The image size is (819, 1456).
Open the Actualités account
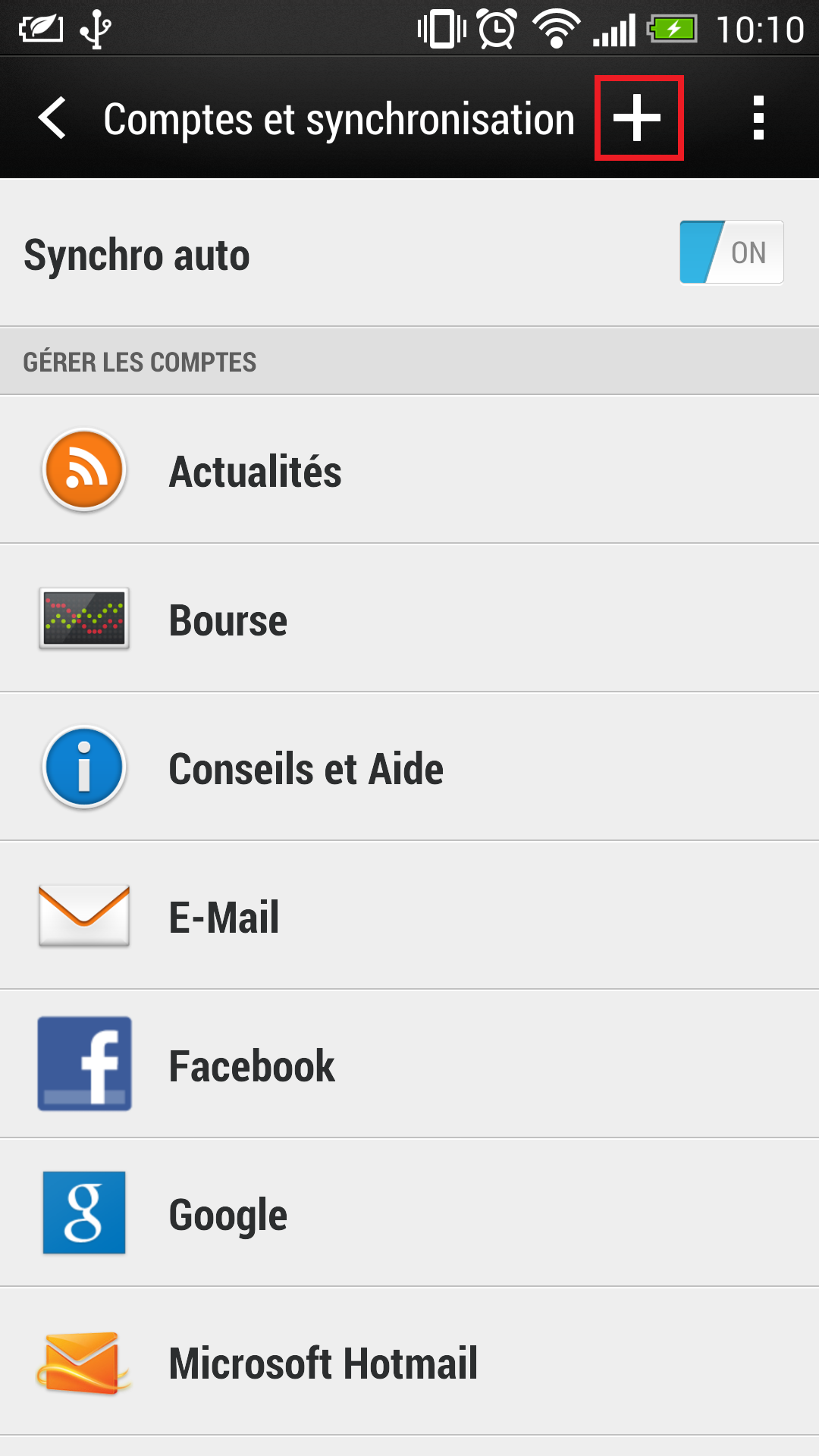pyautogui.click(x=409, y=469)
